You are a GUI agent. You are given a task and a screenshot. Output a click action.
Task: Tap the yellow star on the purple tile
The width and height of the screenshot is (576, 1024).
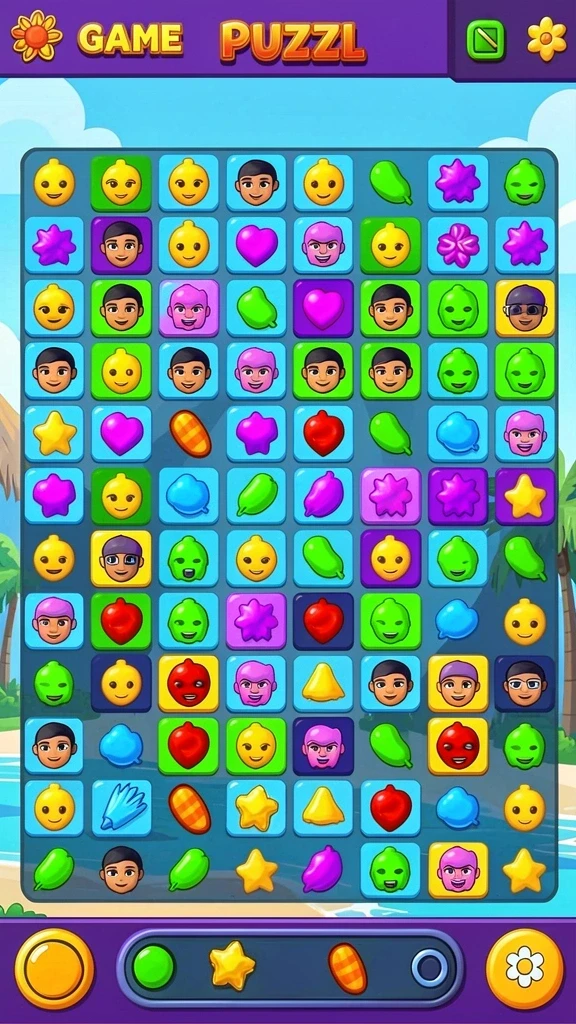pyautogui.click(x=525, y=496)
